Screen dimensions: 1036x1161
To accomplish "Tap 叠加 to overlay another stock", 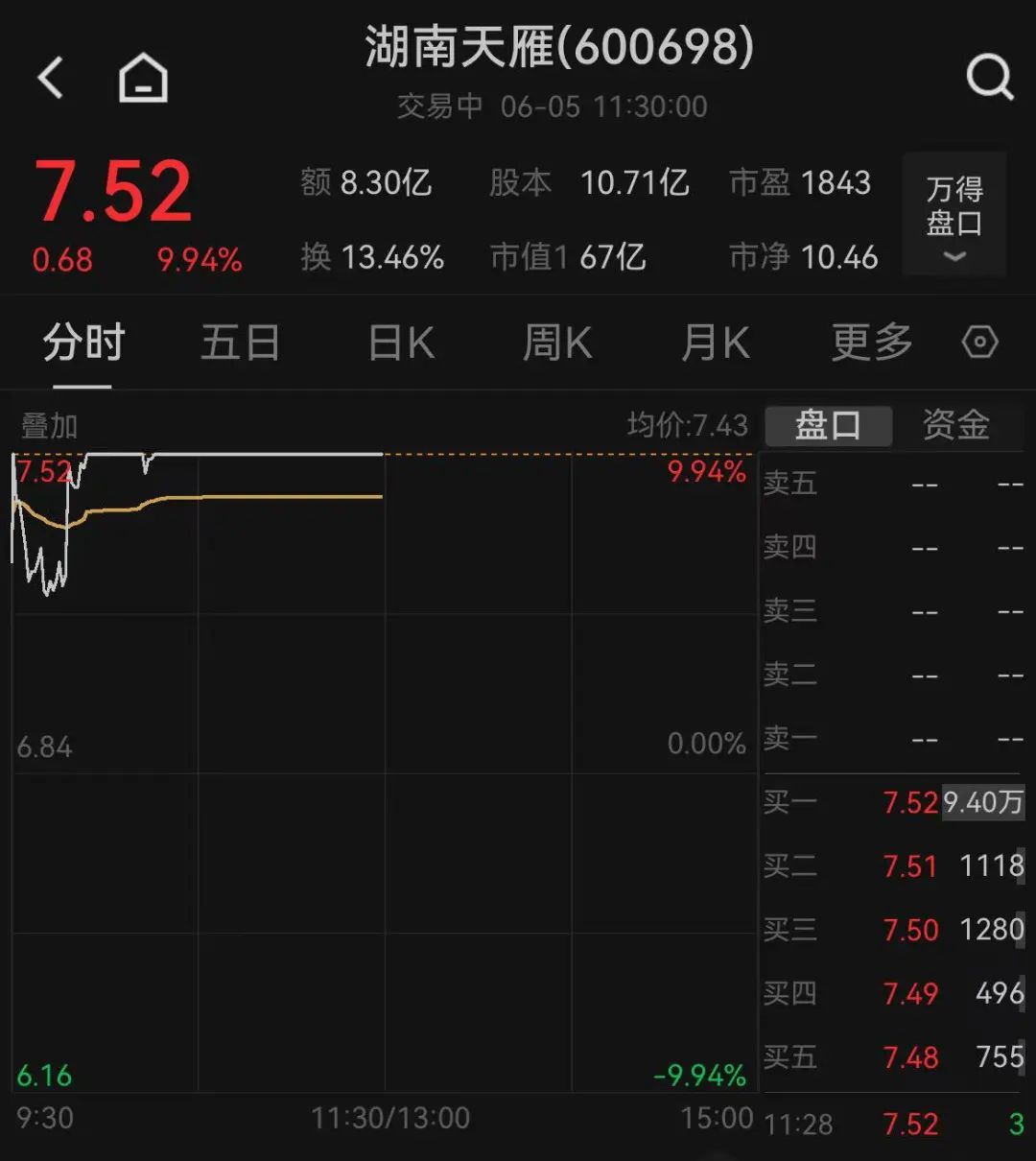I will click(49, 425).
